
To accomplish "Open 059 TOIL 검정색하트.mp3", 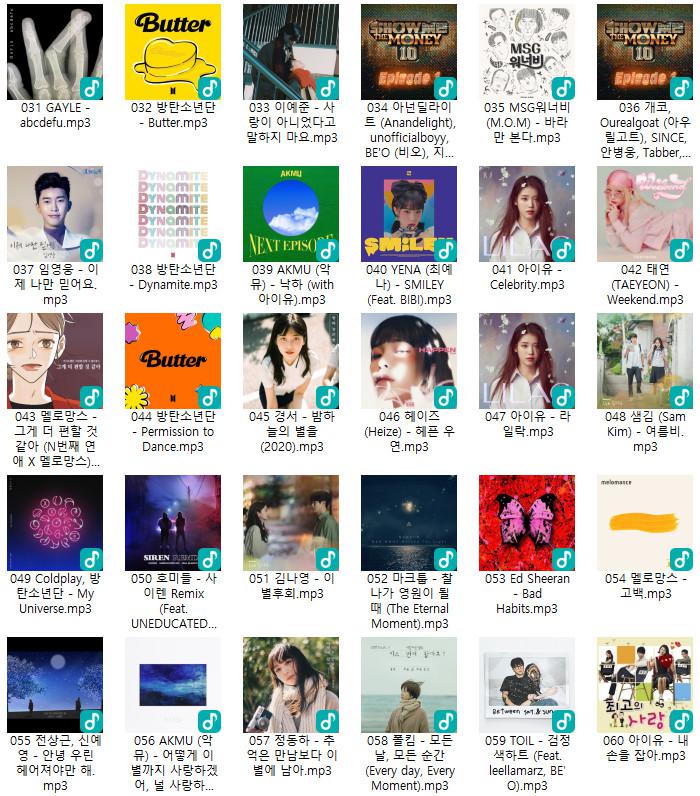I will pyautogui.click(x=526, y=685).
